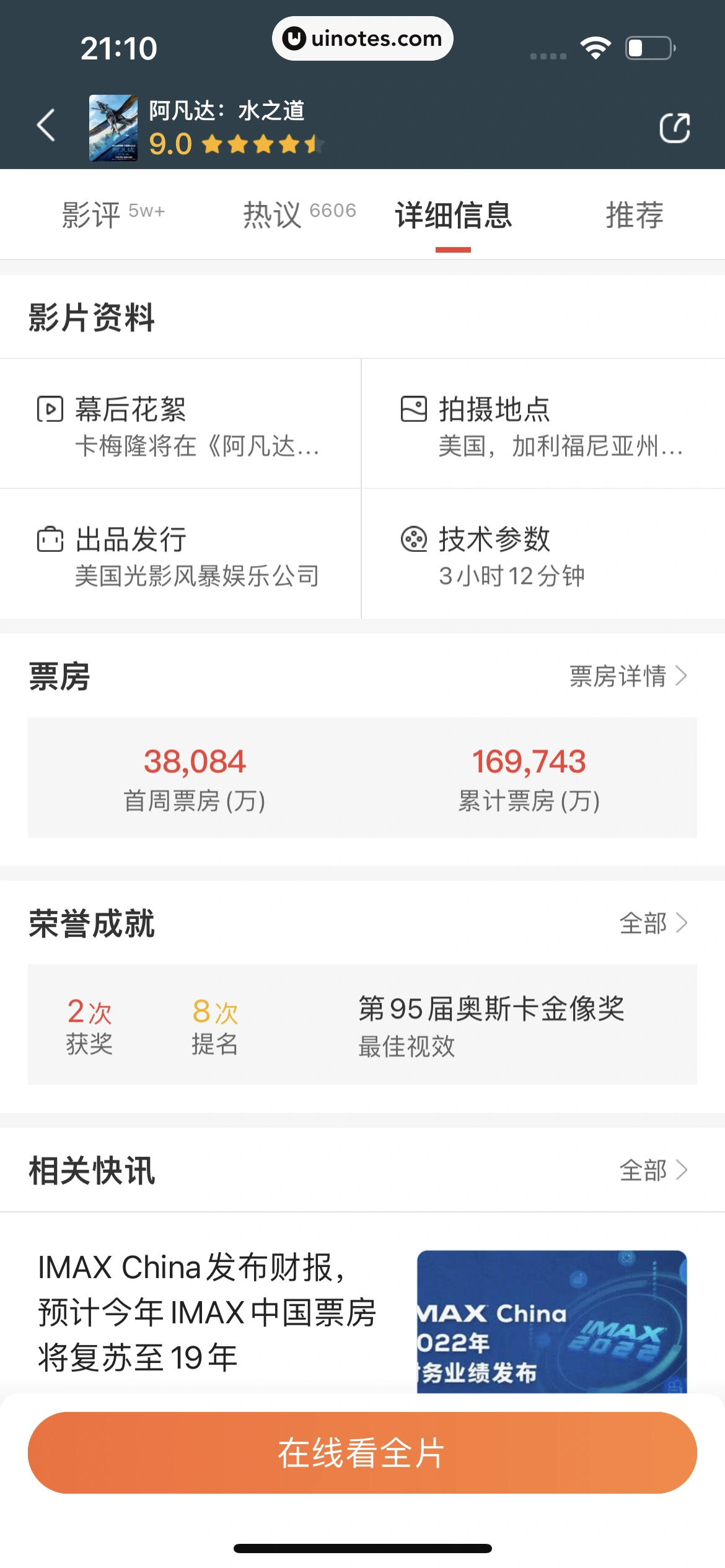
Task: Open the 阿凡达 movie poster thumbnail
Action: 113,128
